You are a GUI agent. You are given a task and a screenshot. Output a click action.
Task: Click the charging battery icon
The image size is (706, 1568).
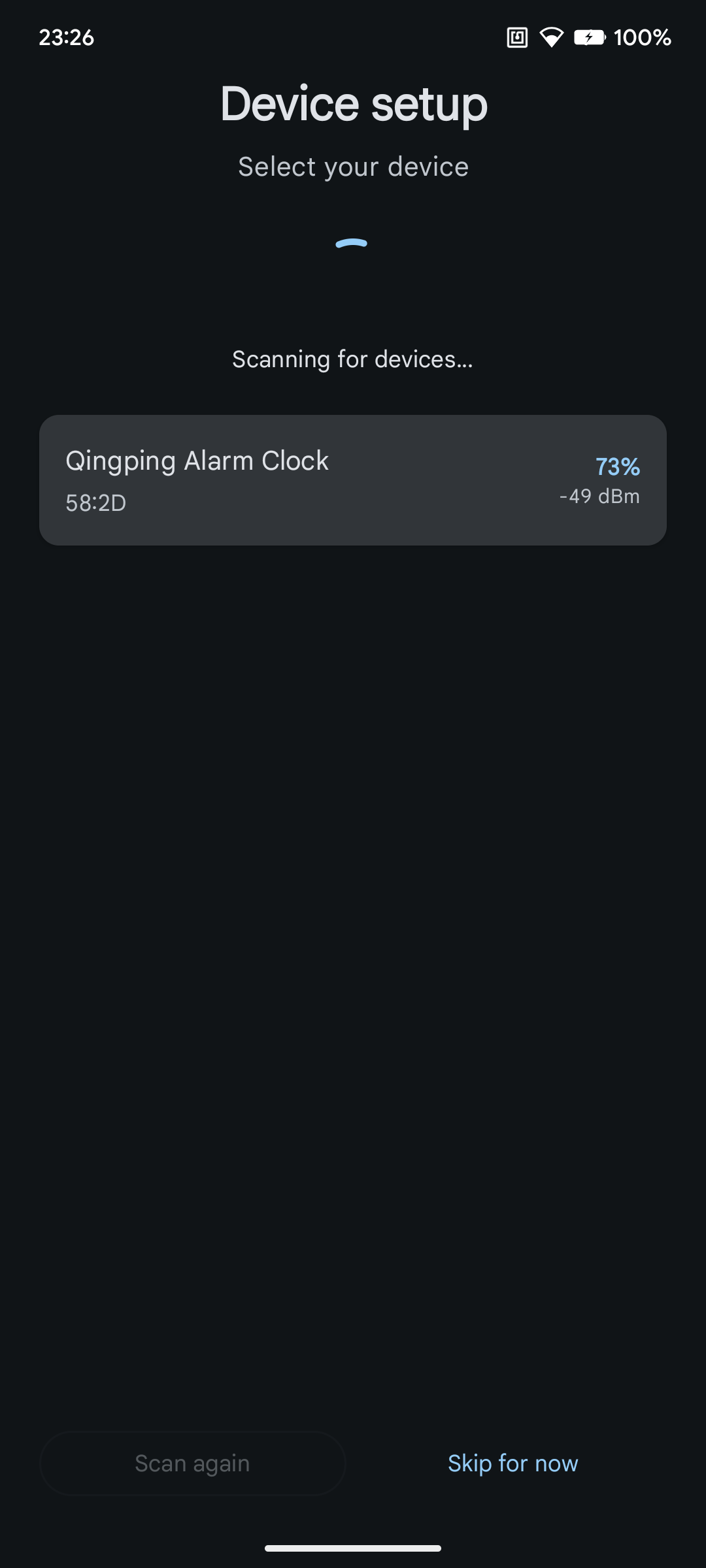click(x=589, y=37)
